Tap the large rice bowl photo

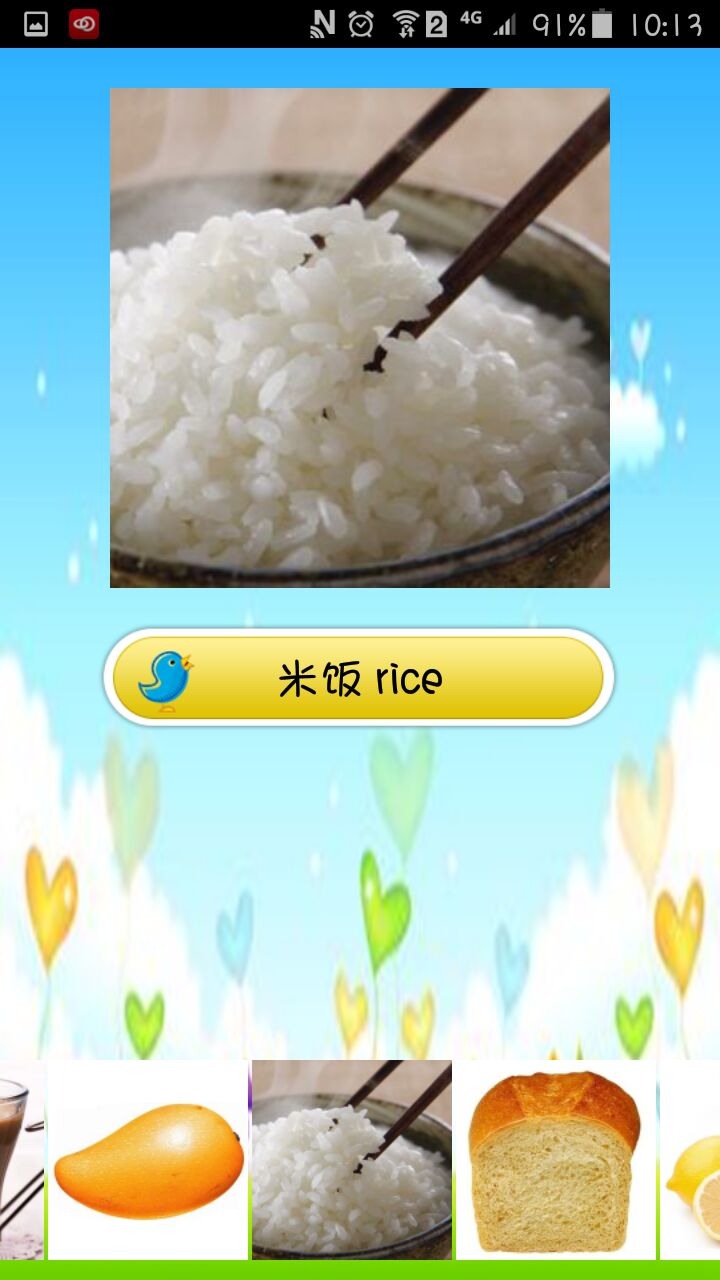pos(360,338)
